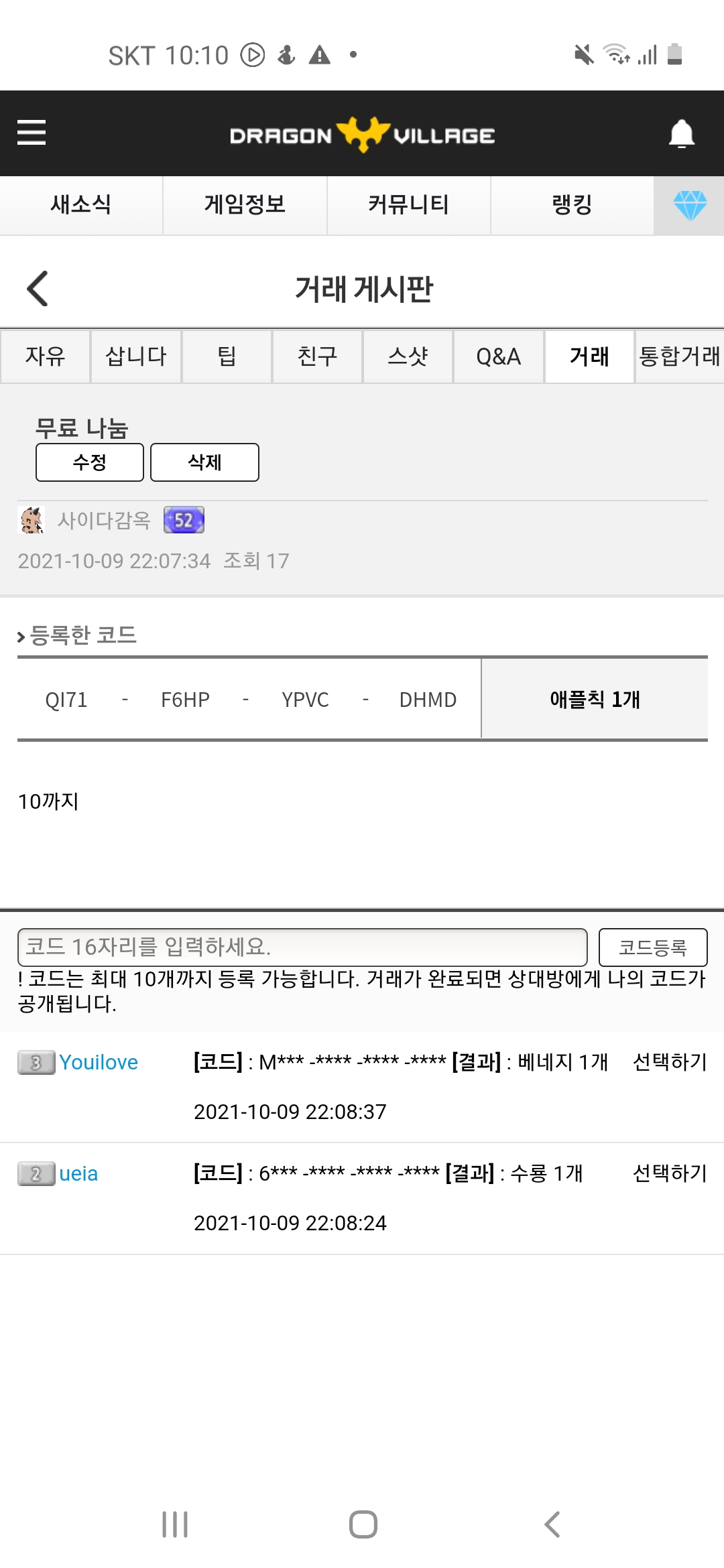Delete the post with 삭제

tap(204, 462)
